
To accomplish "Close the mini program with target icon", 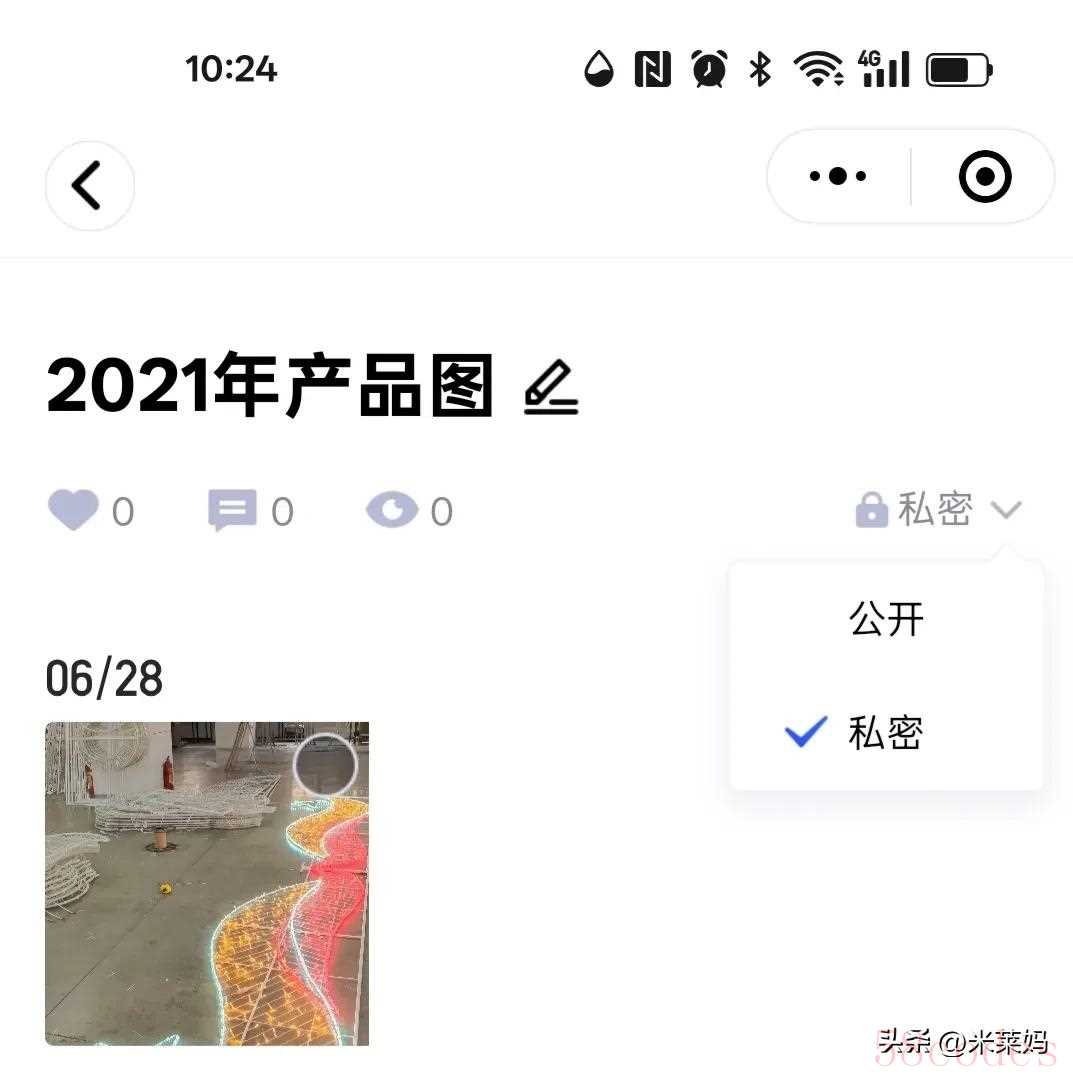I will (x=985, y=177).
